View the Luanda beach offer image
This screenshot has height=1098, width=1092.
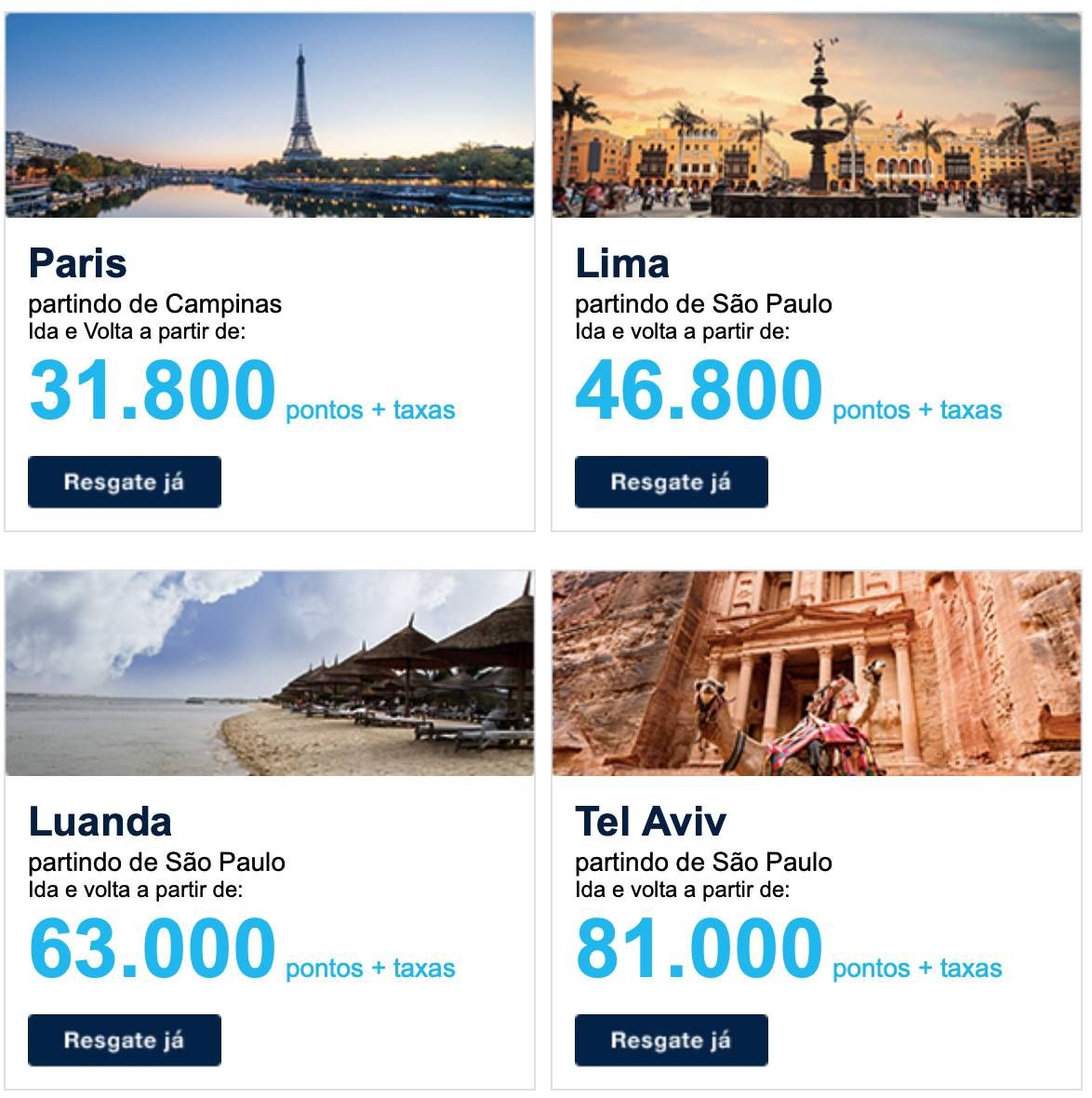(x=270, y=674)
